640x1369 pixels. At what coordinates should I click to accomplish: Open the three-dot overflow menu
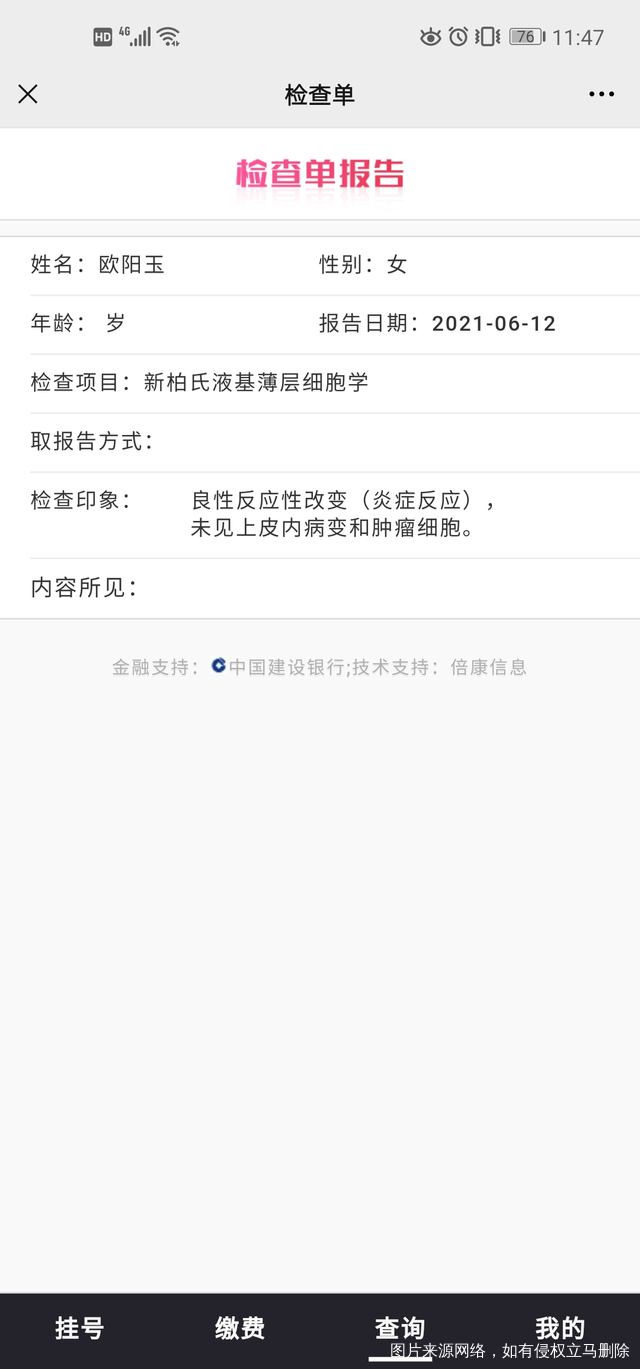click(601, 94)
